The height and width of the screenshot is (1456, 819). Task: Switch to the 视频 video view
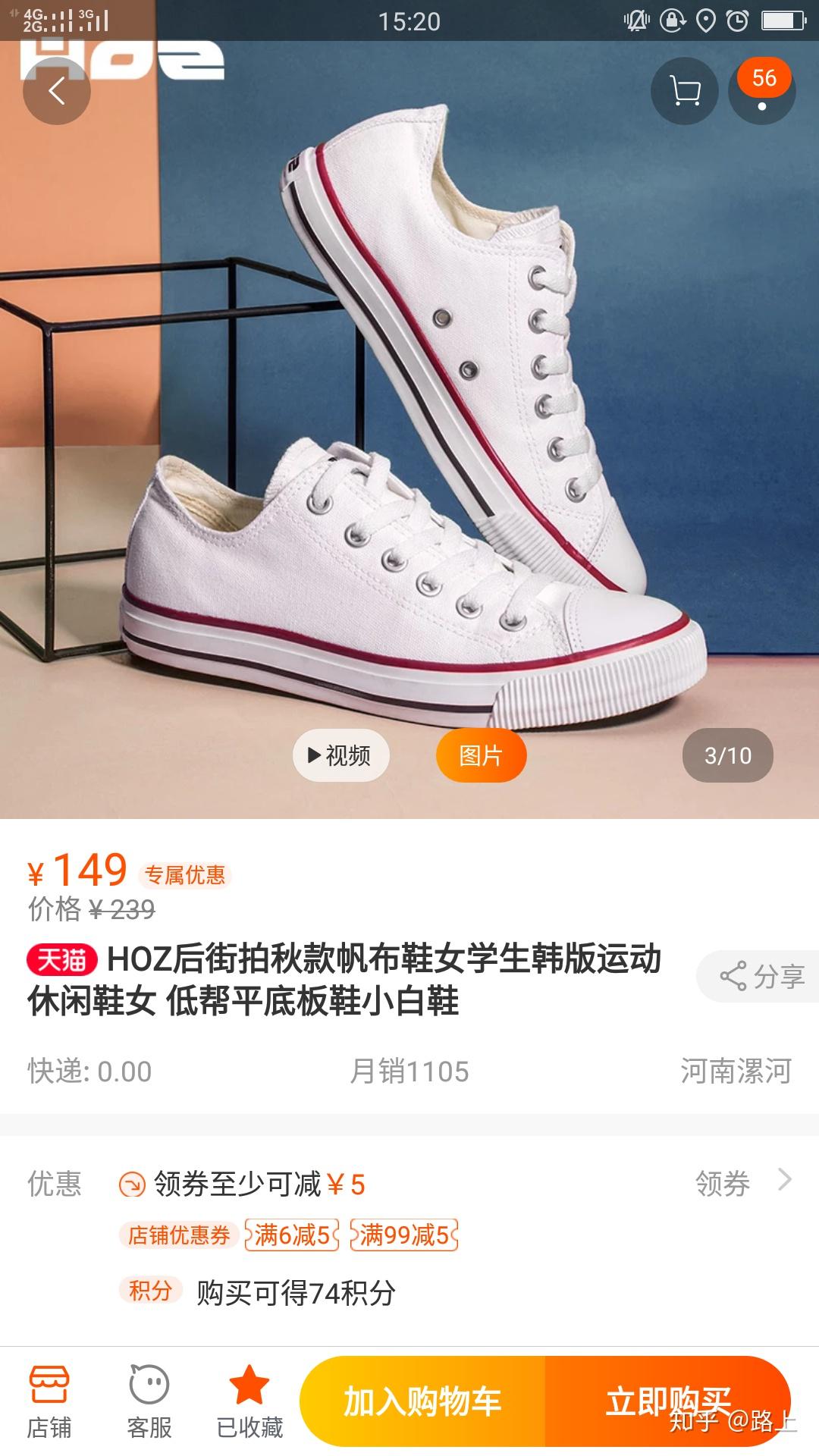point(341,755)
